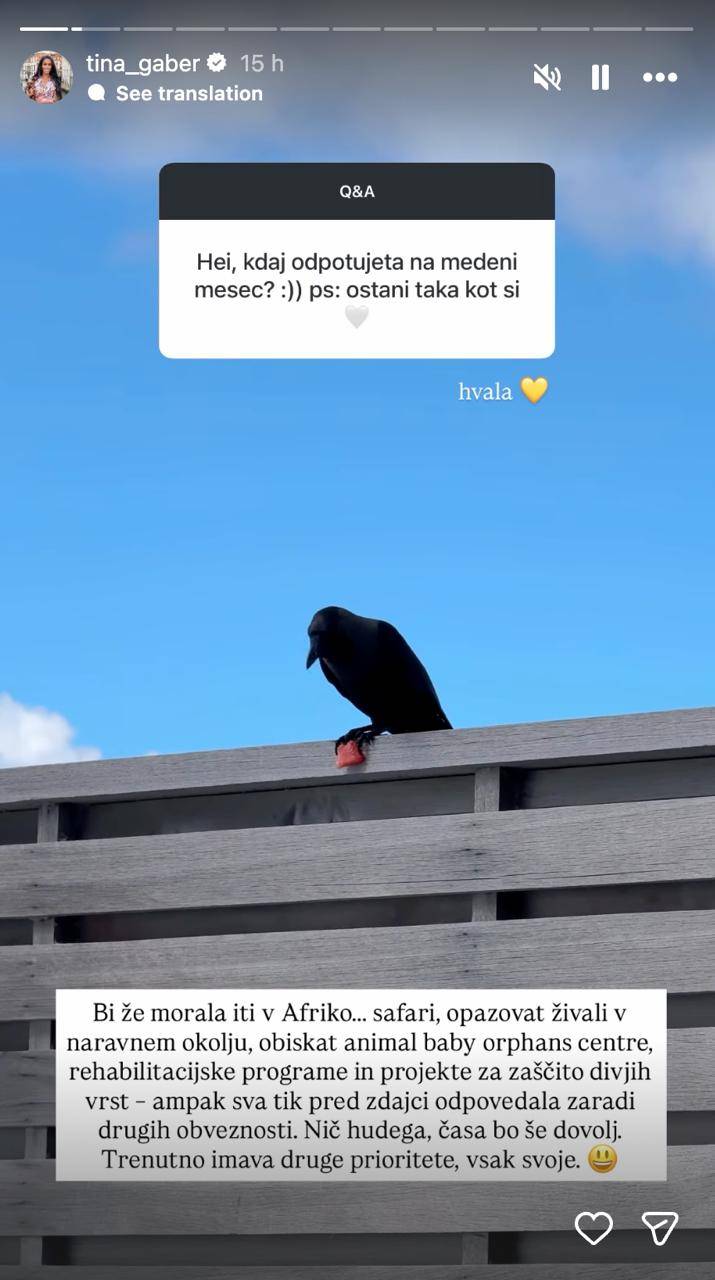Tap See translation
The image size is (715, 1280).
(x=188, y=93)
